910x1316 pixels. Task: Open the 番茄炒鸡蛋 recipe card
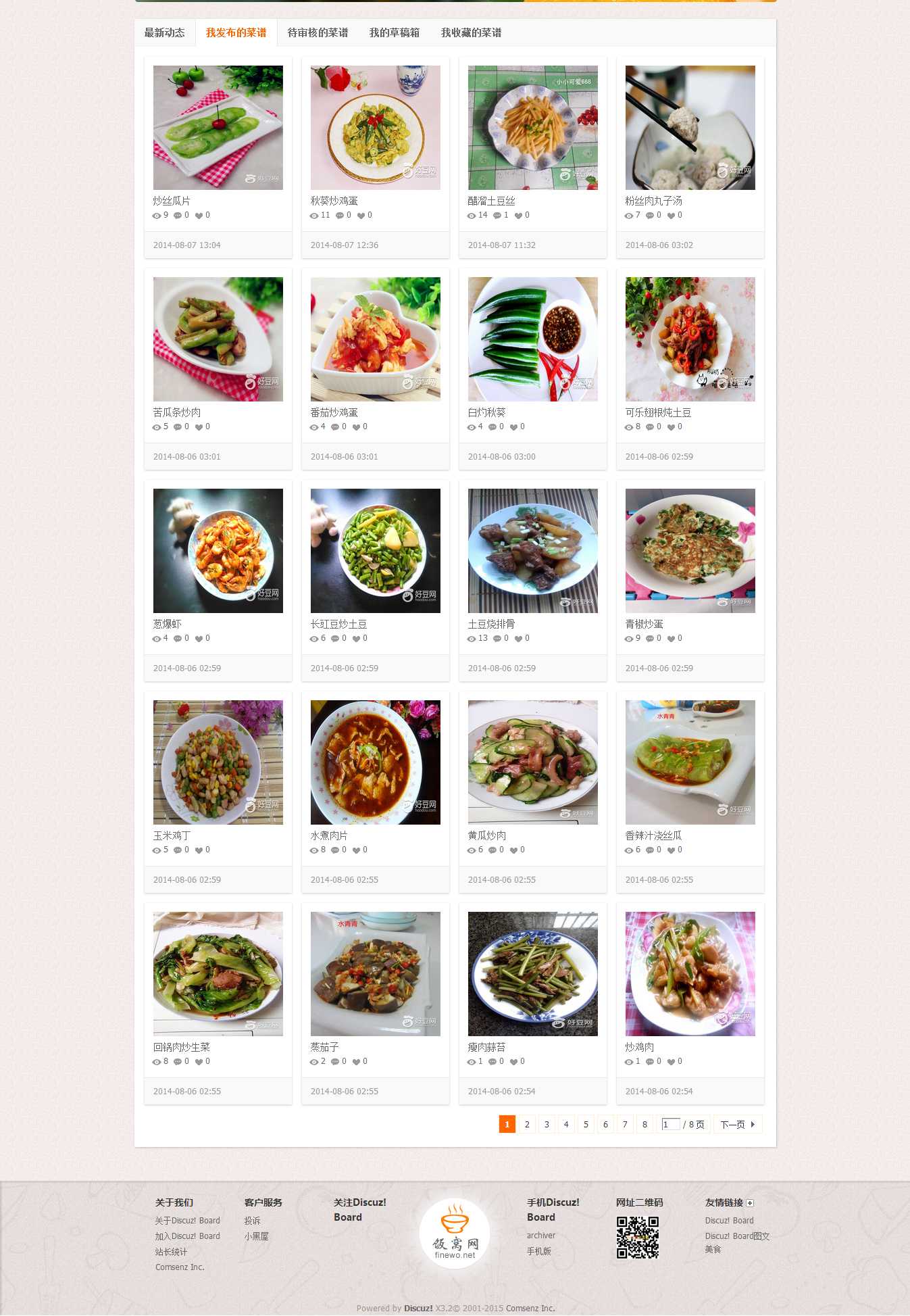[375, 339]
